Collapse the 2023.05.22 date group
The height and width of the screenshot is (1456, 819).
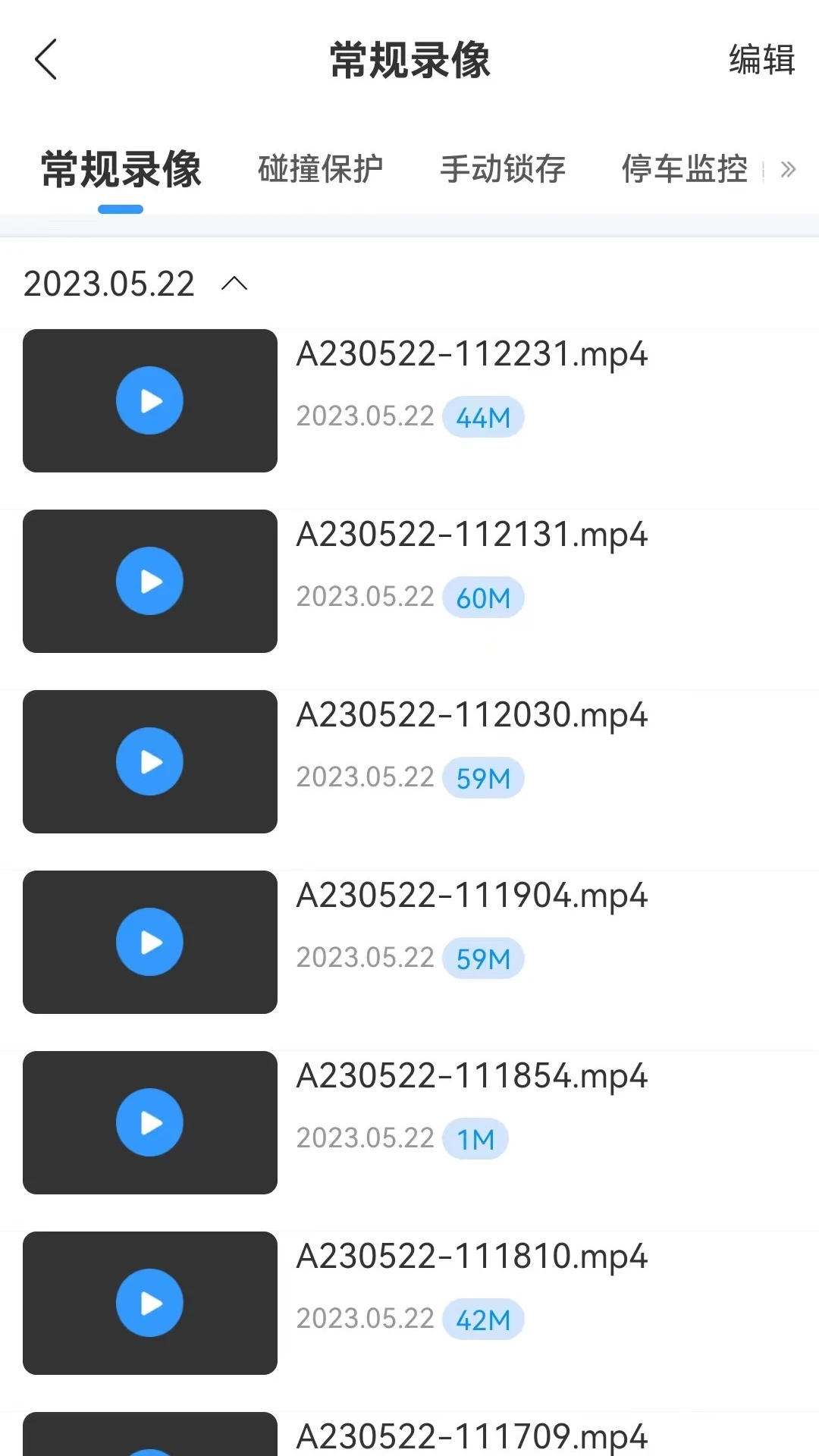pos(235,284)
